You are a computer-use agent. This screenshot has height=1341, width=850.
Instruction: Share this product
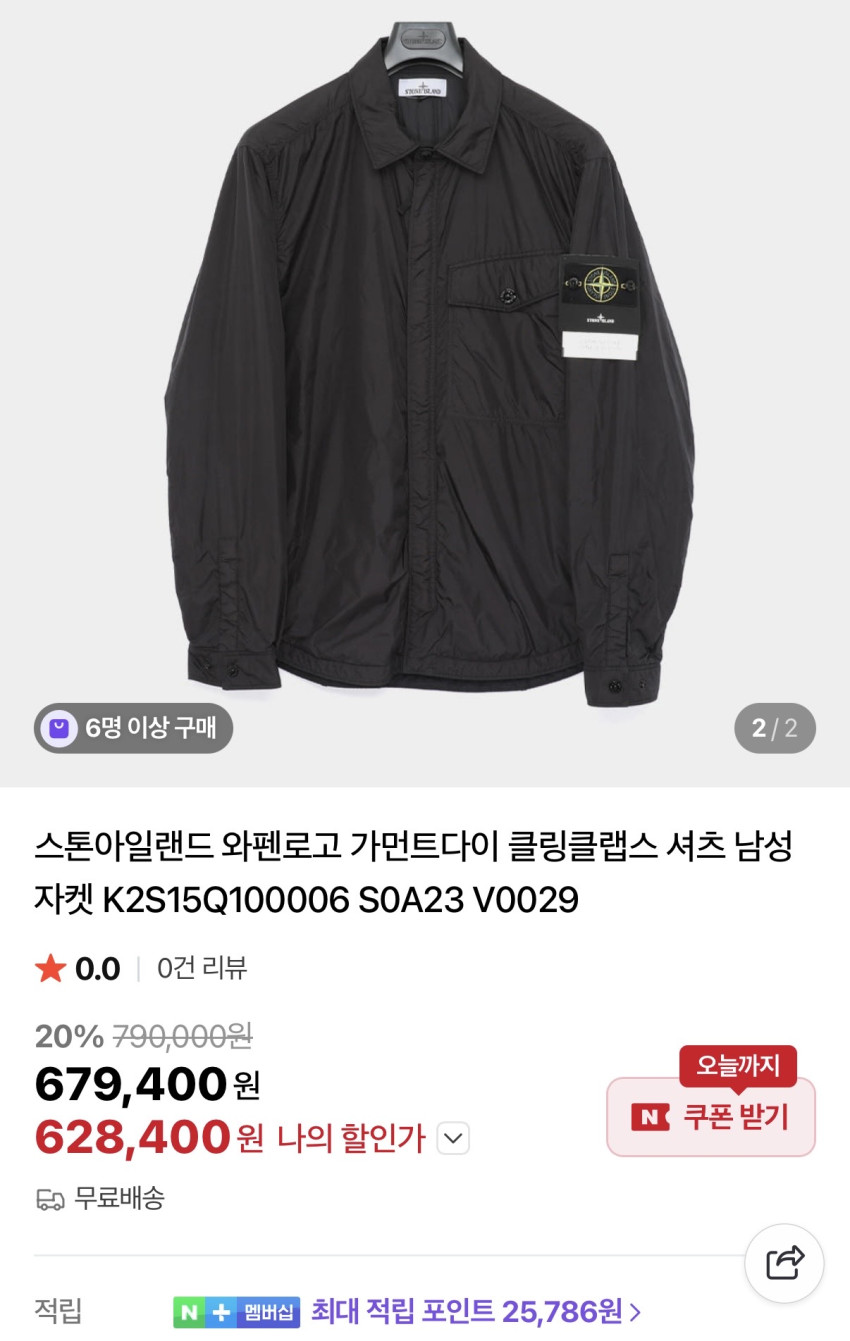click(785, 1263)
